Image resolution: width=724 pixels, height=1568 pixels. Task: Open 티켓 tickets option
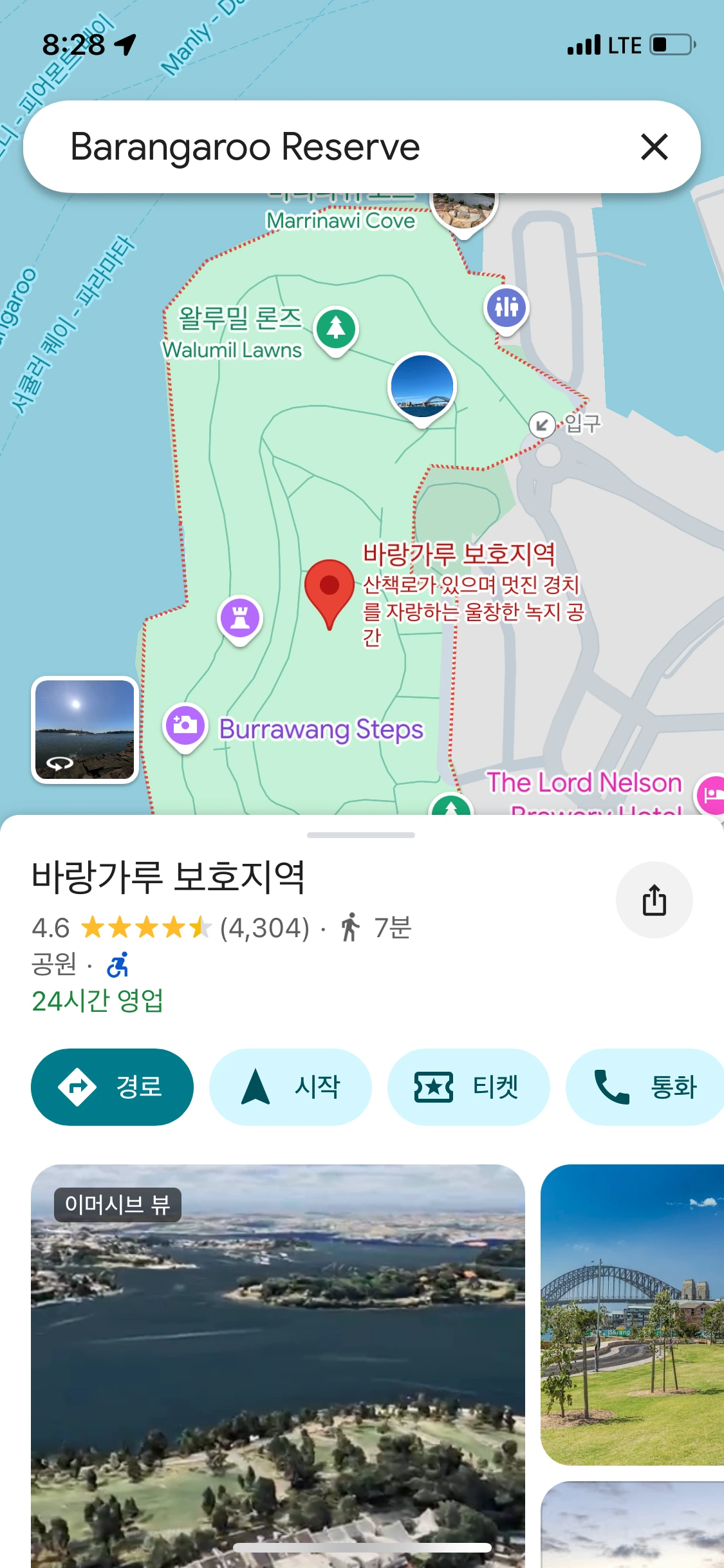469,1087
